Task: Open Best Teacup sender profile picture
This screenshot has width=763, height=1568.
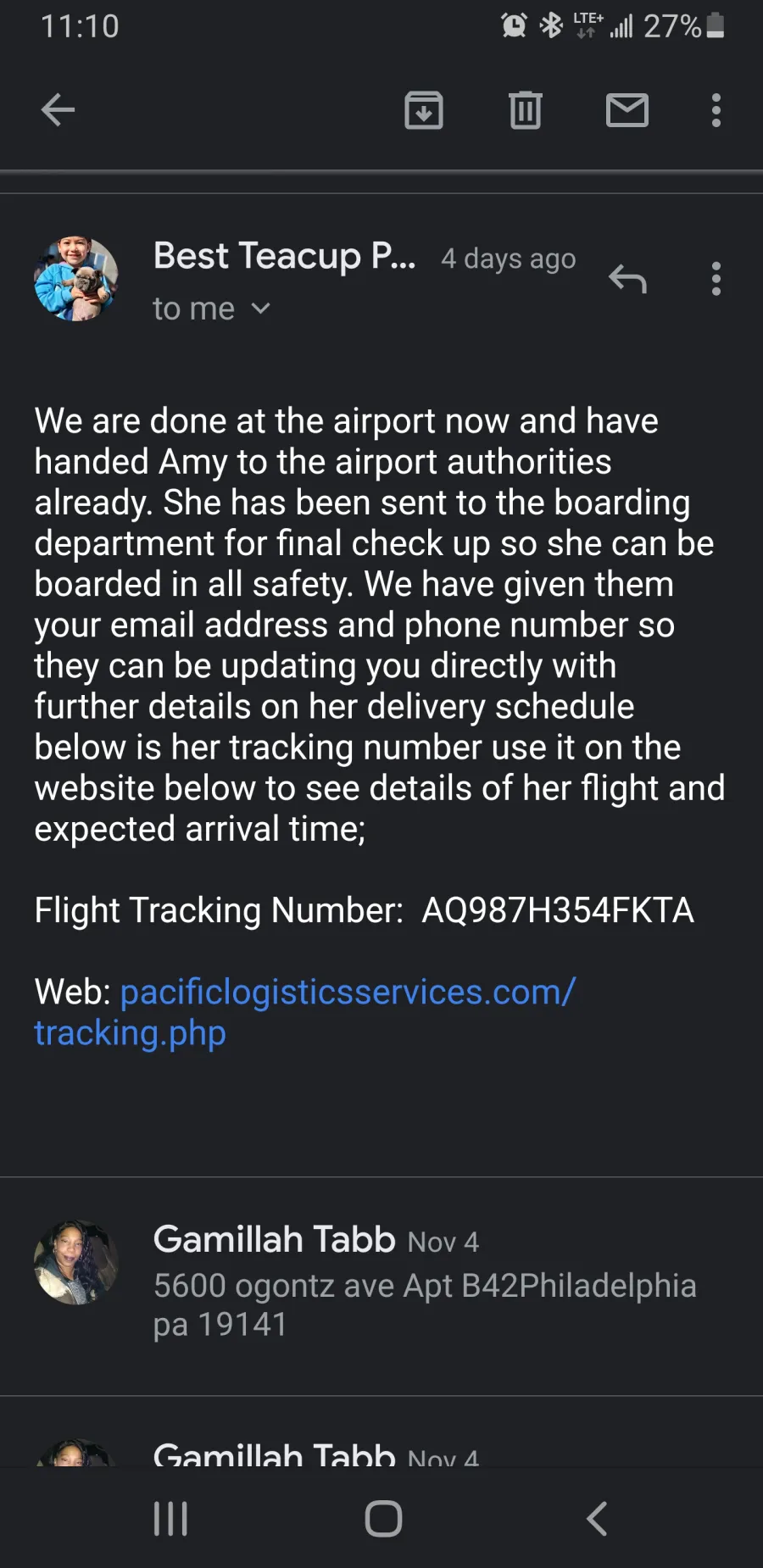Action: point(75,279)
